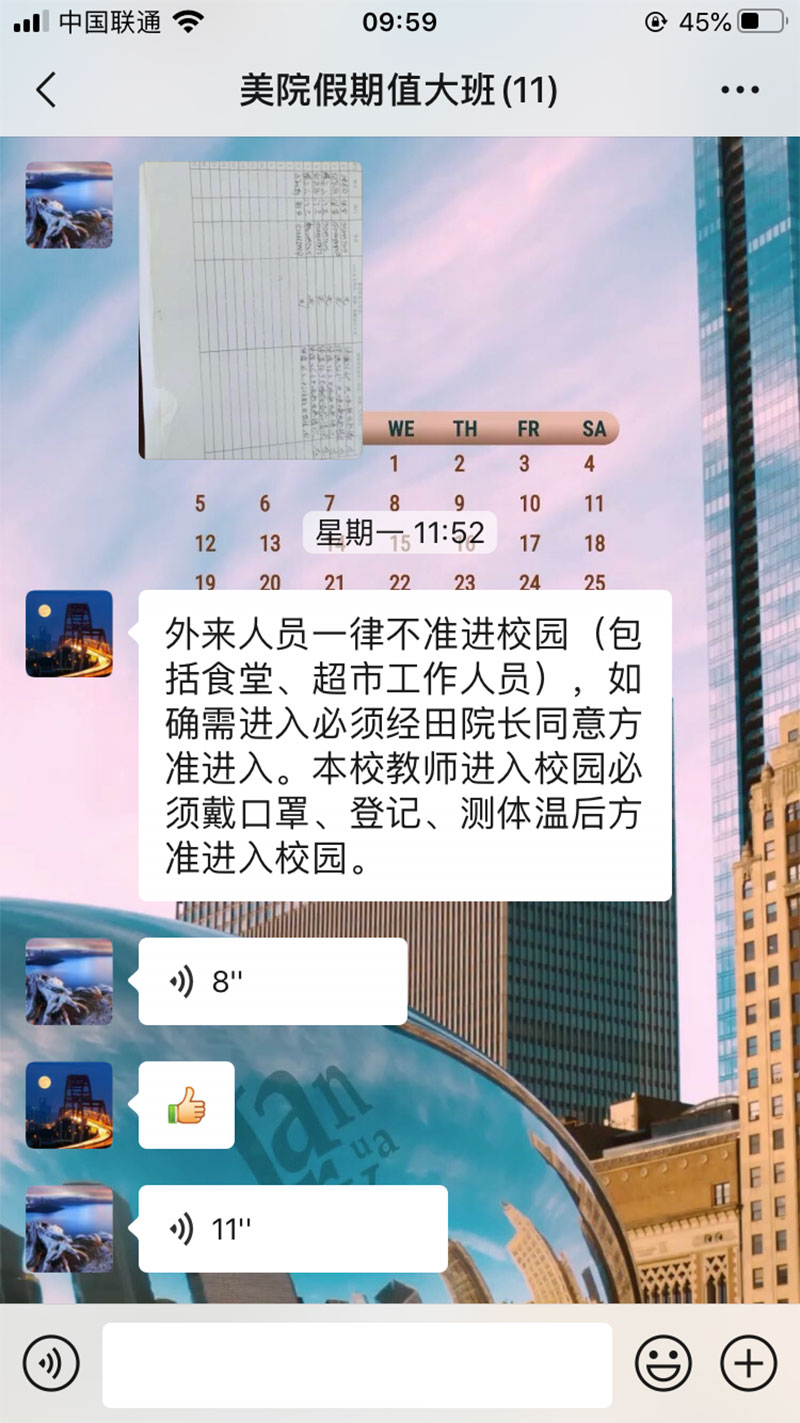Tap the bridge avatar beside the notice message
The height and width of the screenshot is (1423, 800).
(69, 633)
